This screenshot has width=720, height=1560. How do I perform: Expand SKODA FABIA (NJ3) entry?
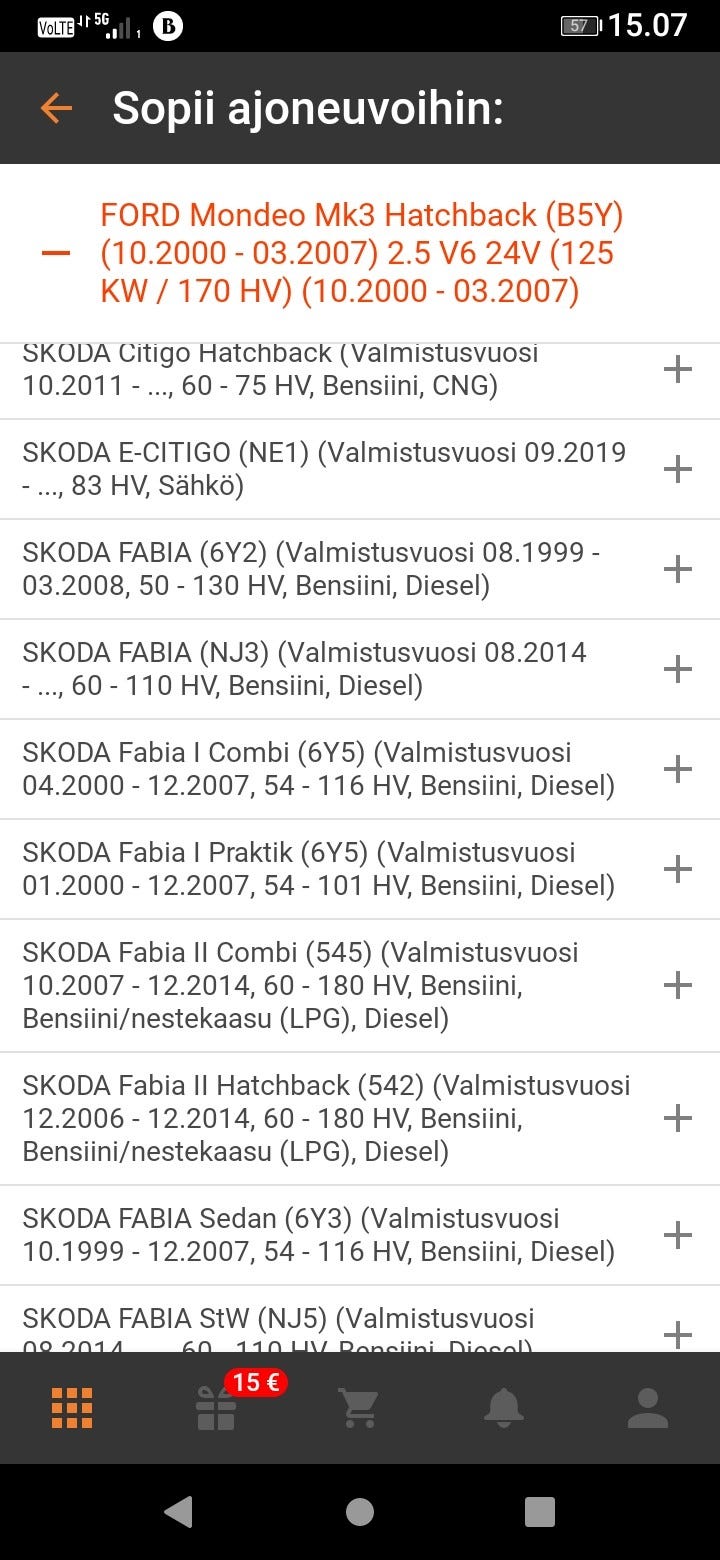[x=677, y=669]
